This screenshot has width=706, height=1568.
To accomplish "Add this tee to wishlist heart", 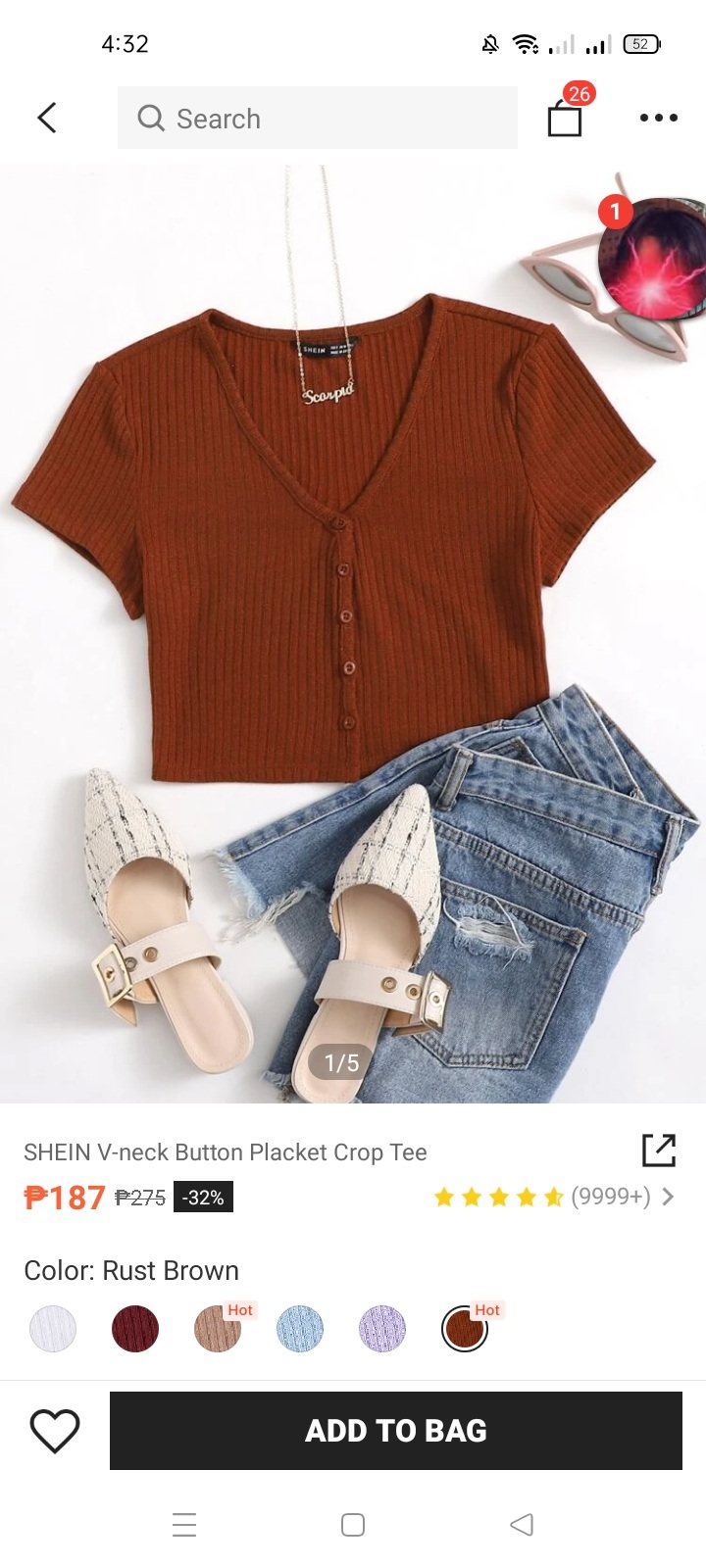I will tap(55, 1431).
